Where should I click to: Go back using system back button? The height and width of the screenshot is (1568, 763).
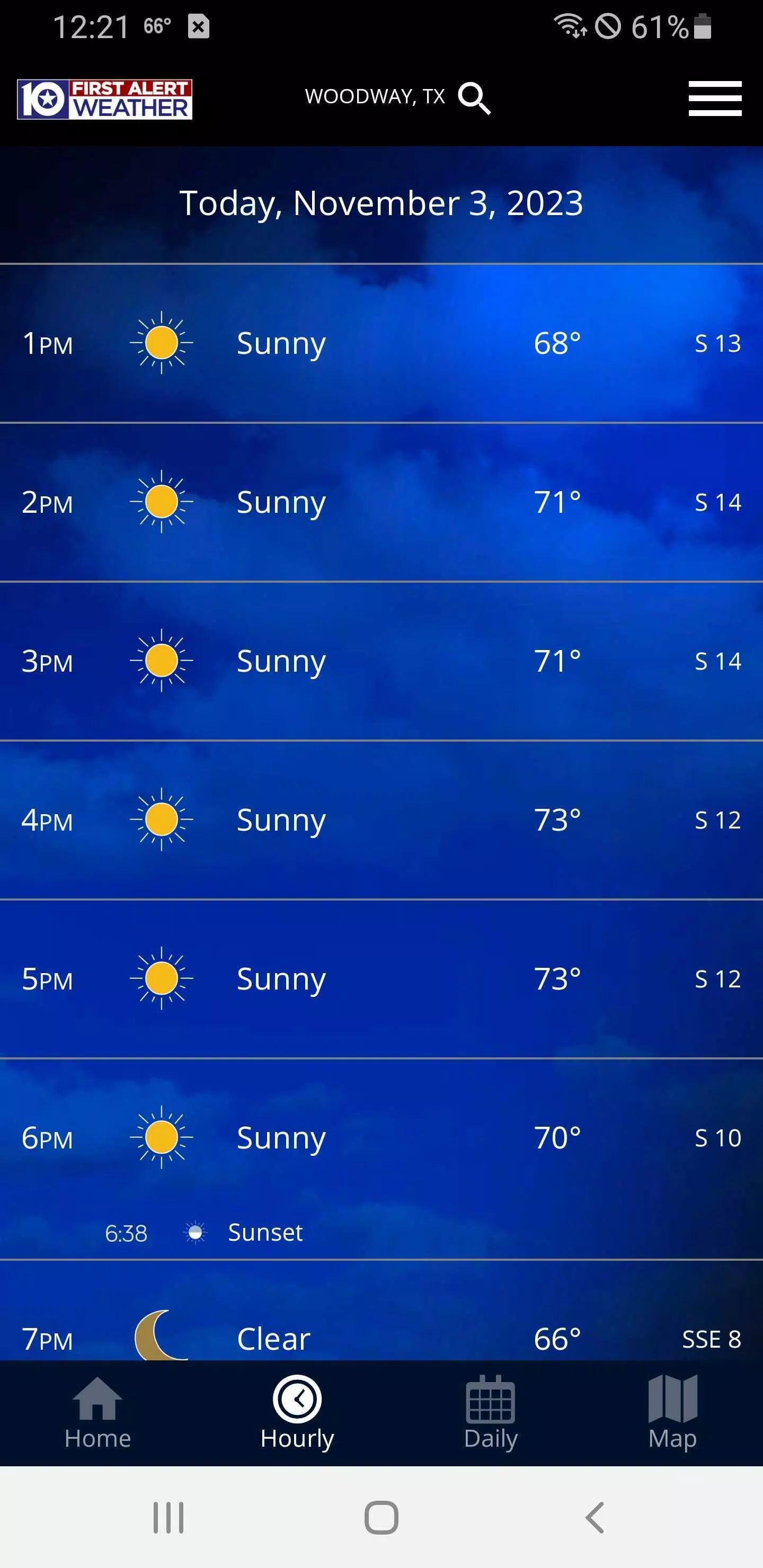click(x=595, y=1517)
